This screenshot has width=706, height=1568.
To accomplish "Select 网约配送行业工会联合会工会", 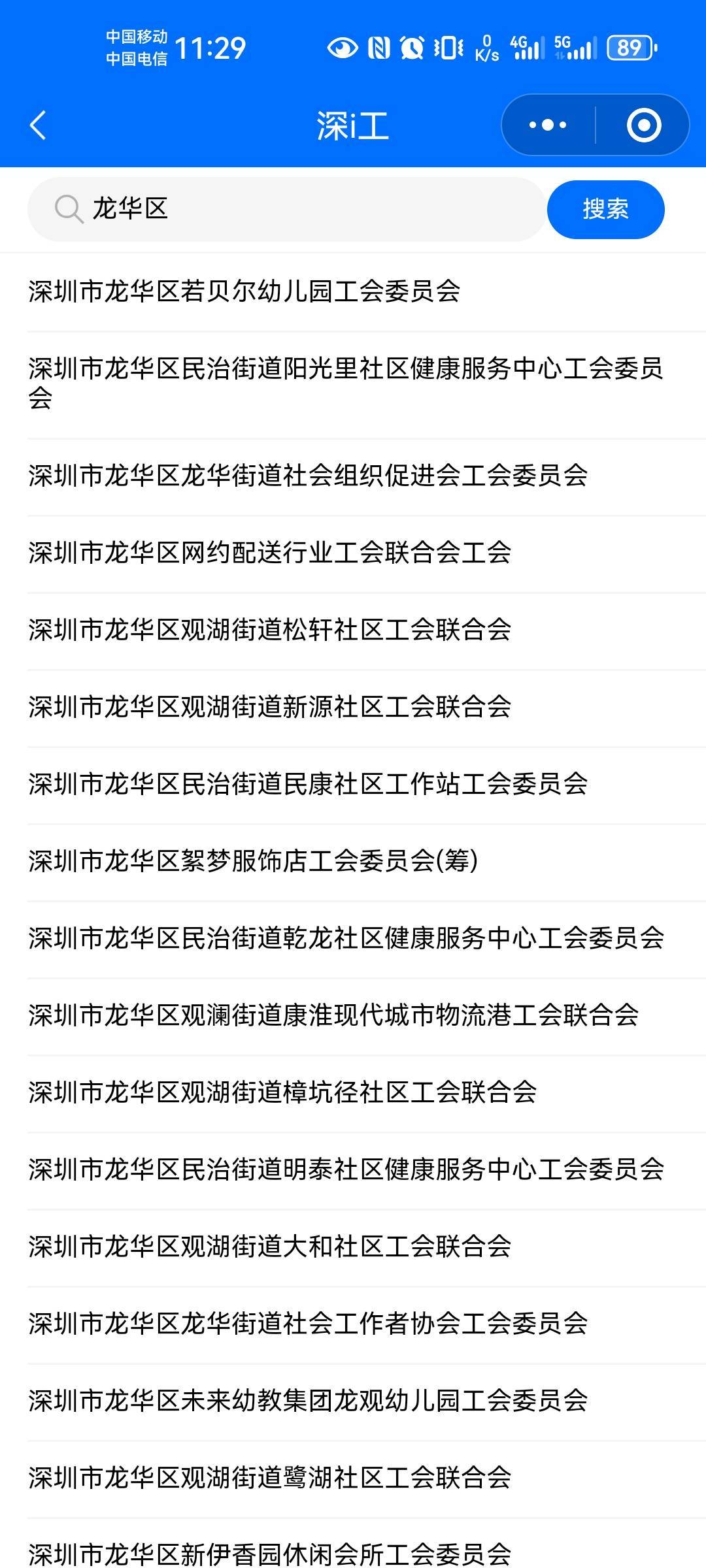I will [x=353, y=553].
